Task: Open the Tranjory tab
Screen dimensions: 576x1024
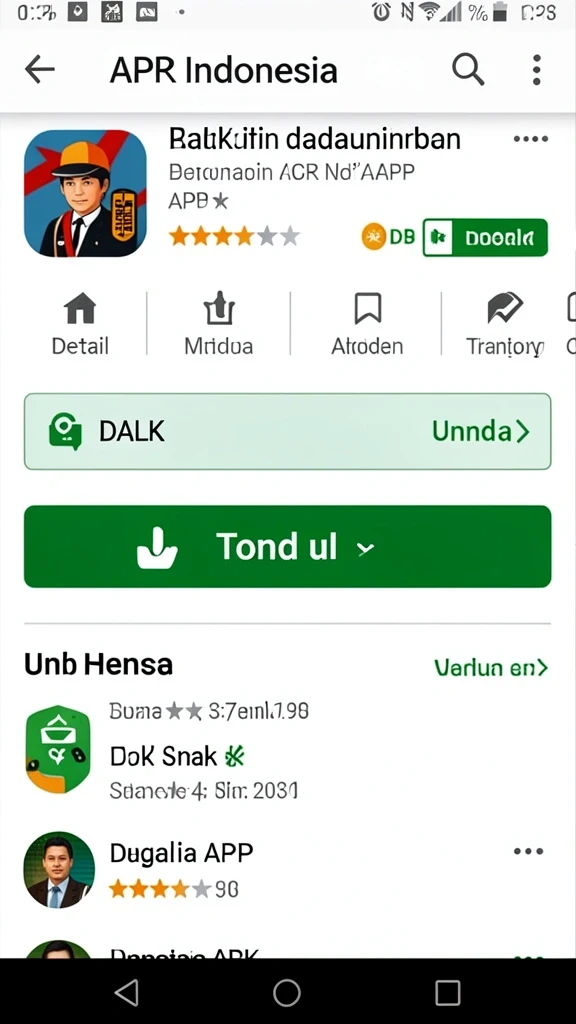Action: pos(505,324)
